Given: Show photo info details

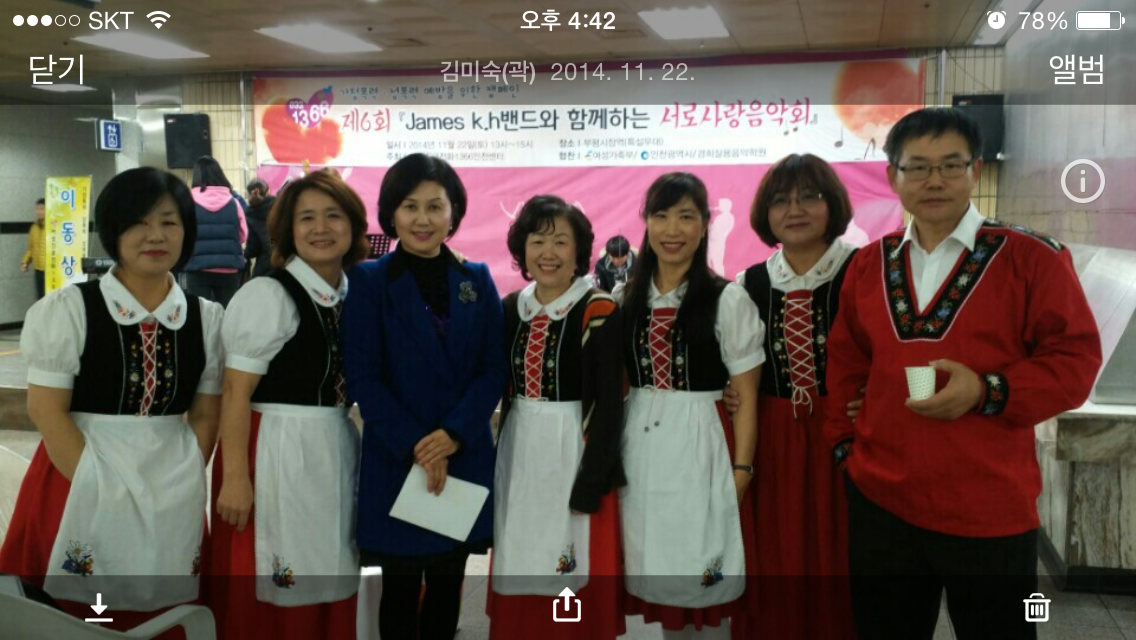Looking at the screenshot, I should coord(1082,182).
